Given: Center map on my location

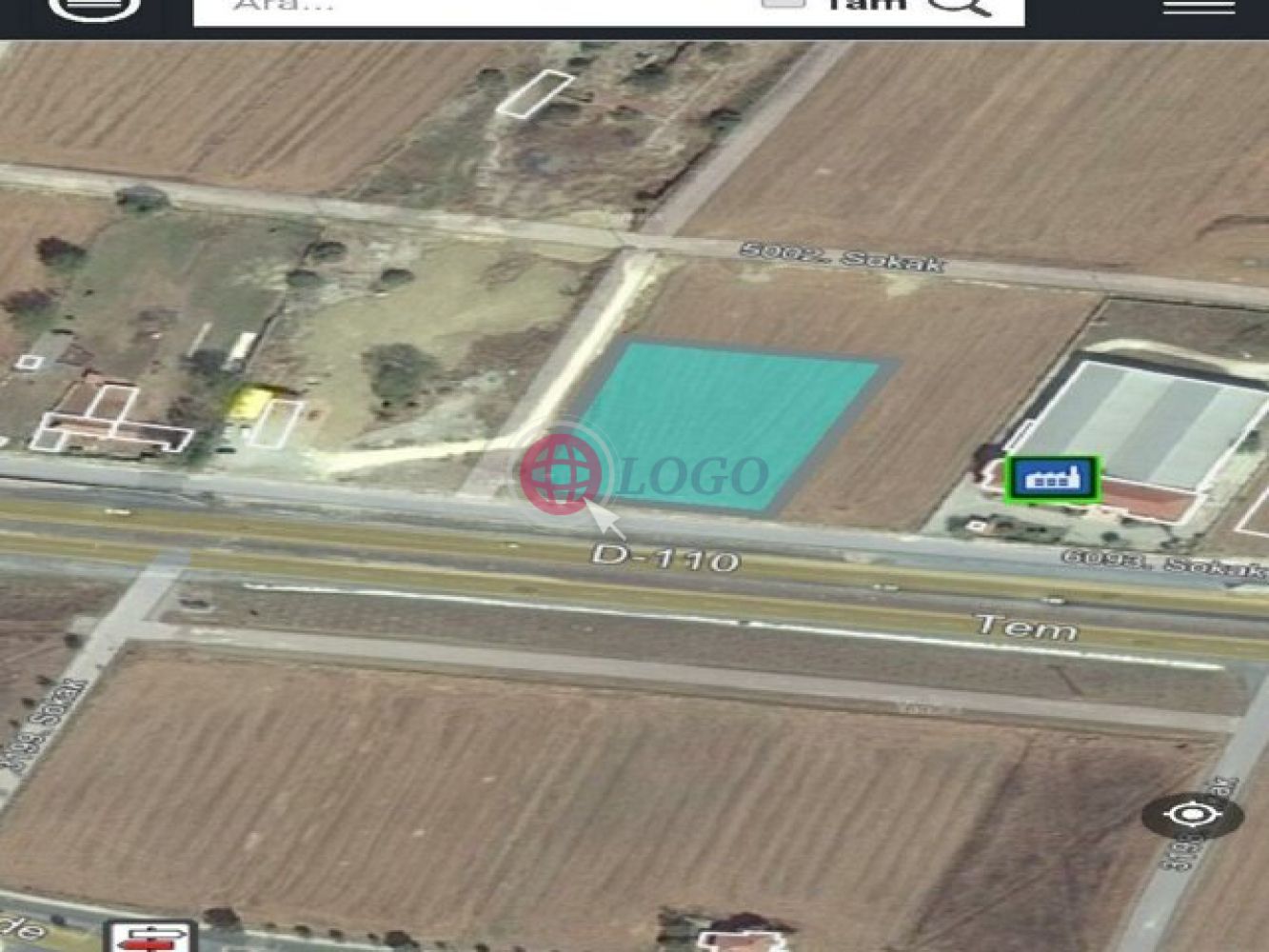Looking at the screenshot, I should coord(1192,816).
